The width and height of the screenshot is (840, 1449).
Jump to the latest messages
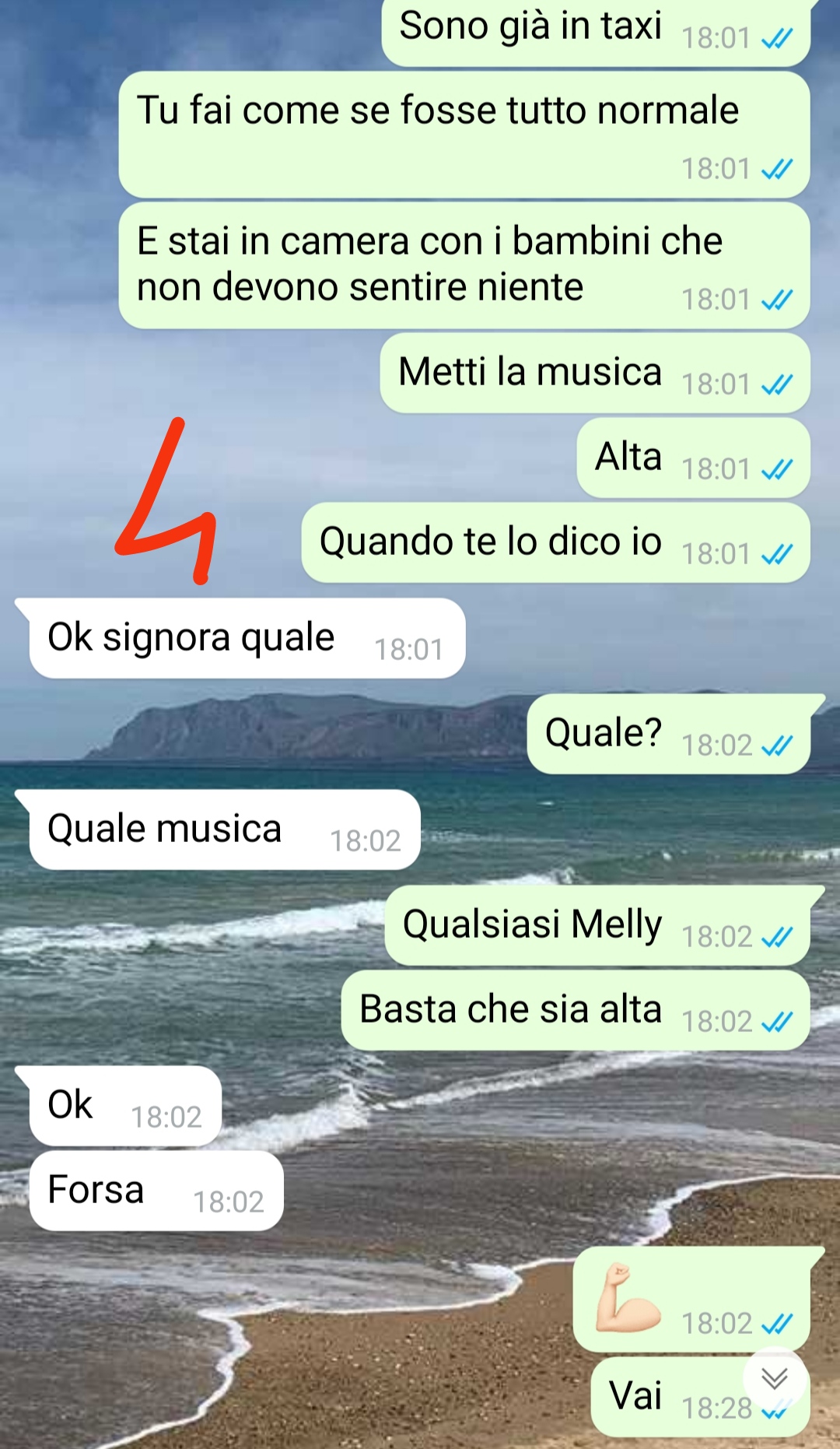point(774,1378)
